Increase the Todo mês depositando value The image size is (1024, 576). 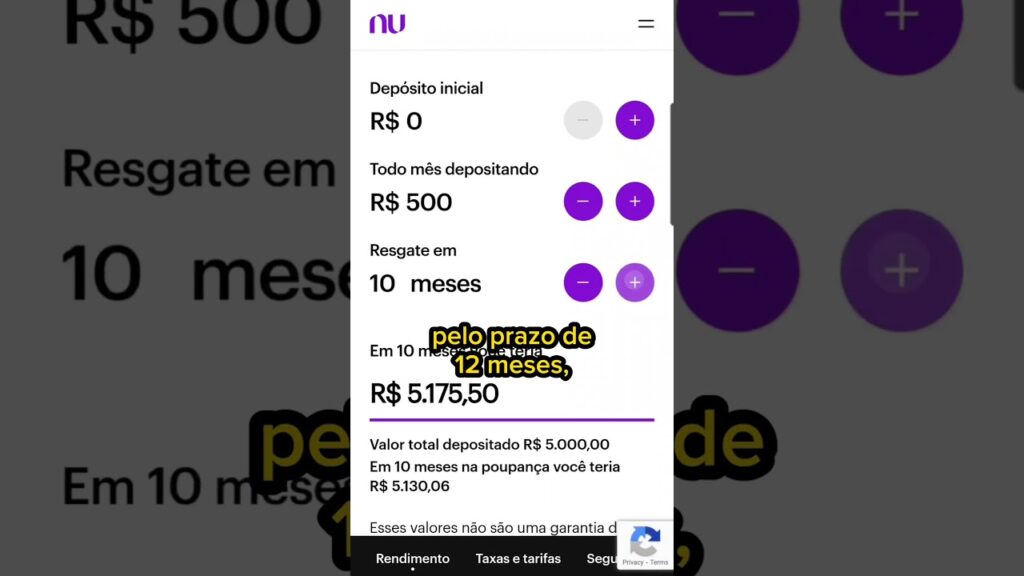[x=634, y=202]
